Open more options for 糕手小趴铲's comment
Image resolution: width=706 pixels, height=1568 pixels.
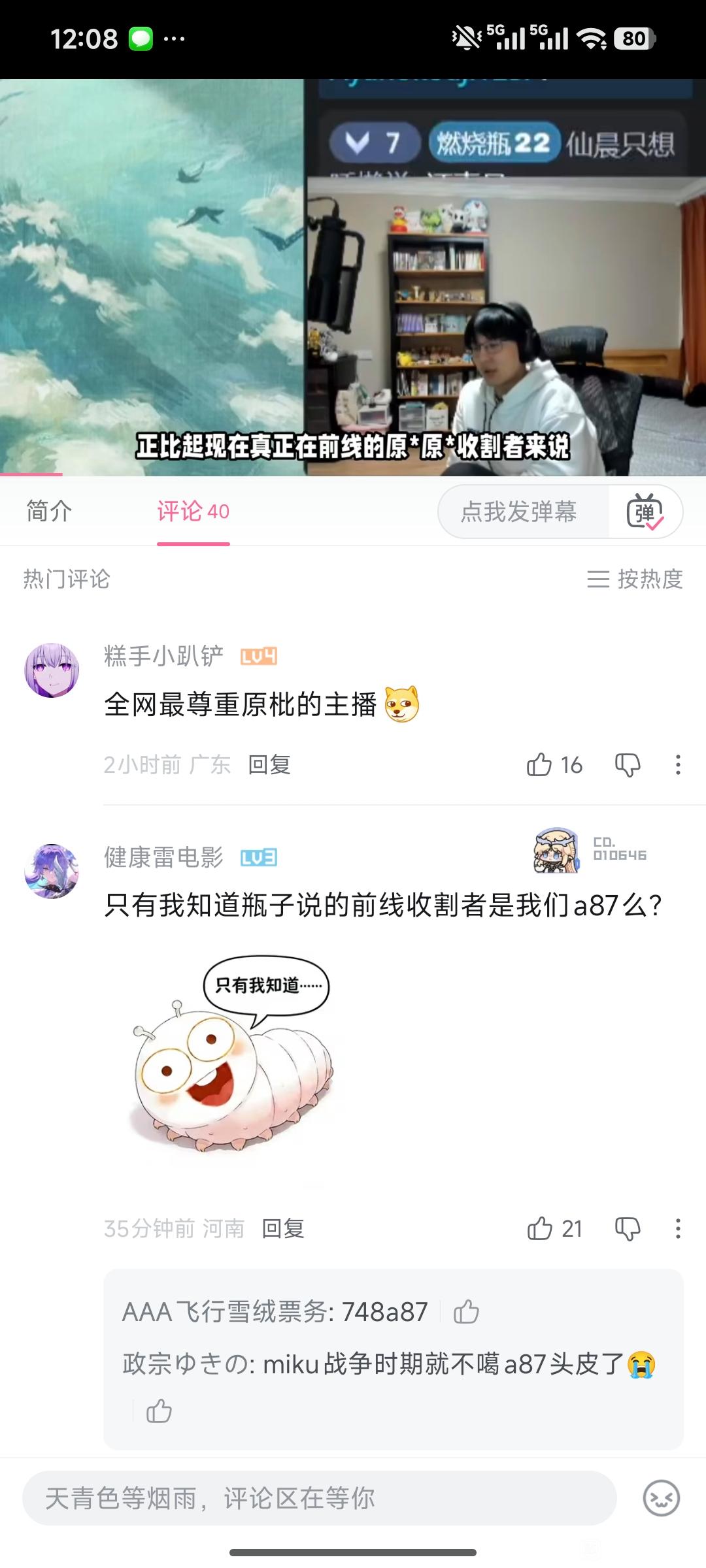tap(678, 764)
